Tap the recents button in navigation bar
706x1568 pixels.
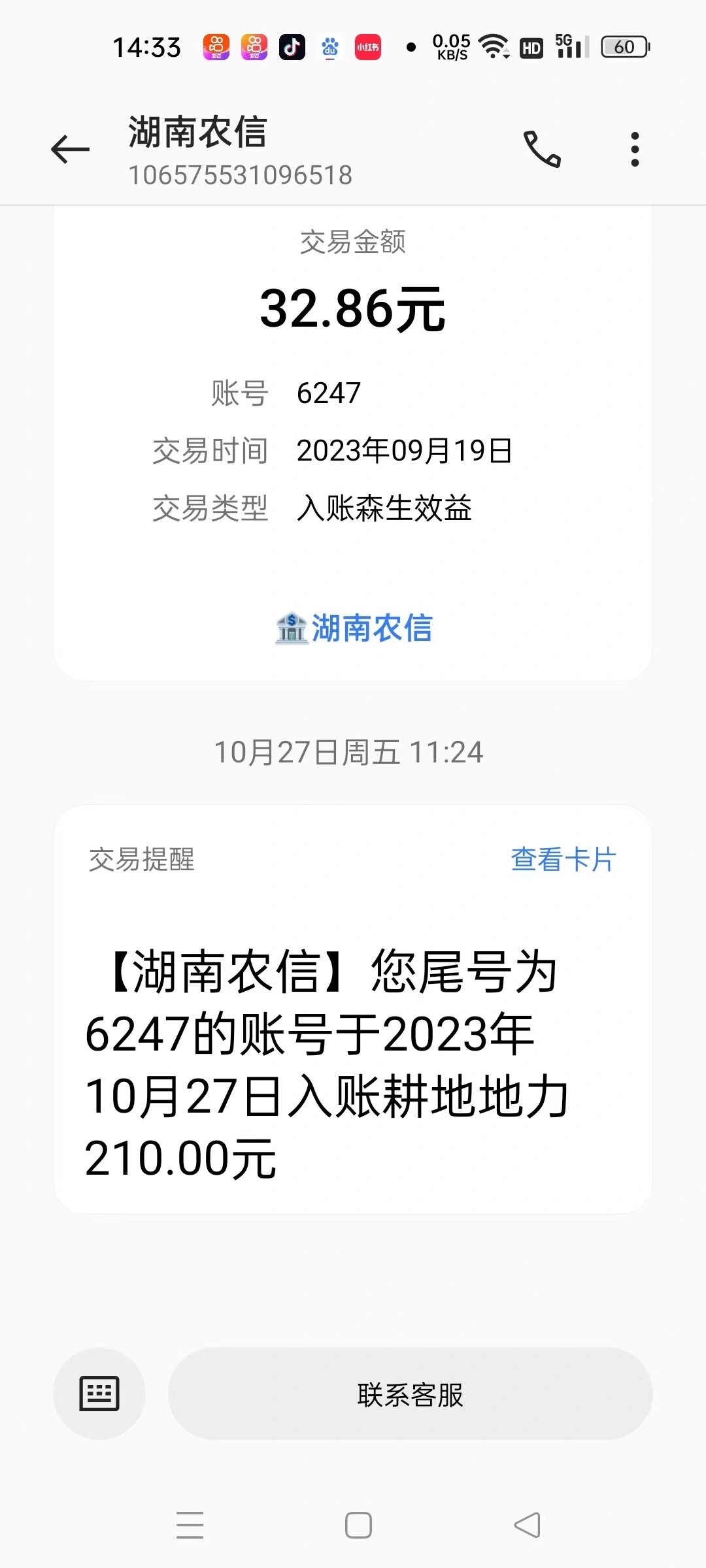pos(190,1524)
